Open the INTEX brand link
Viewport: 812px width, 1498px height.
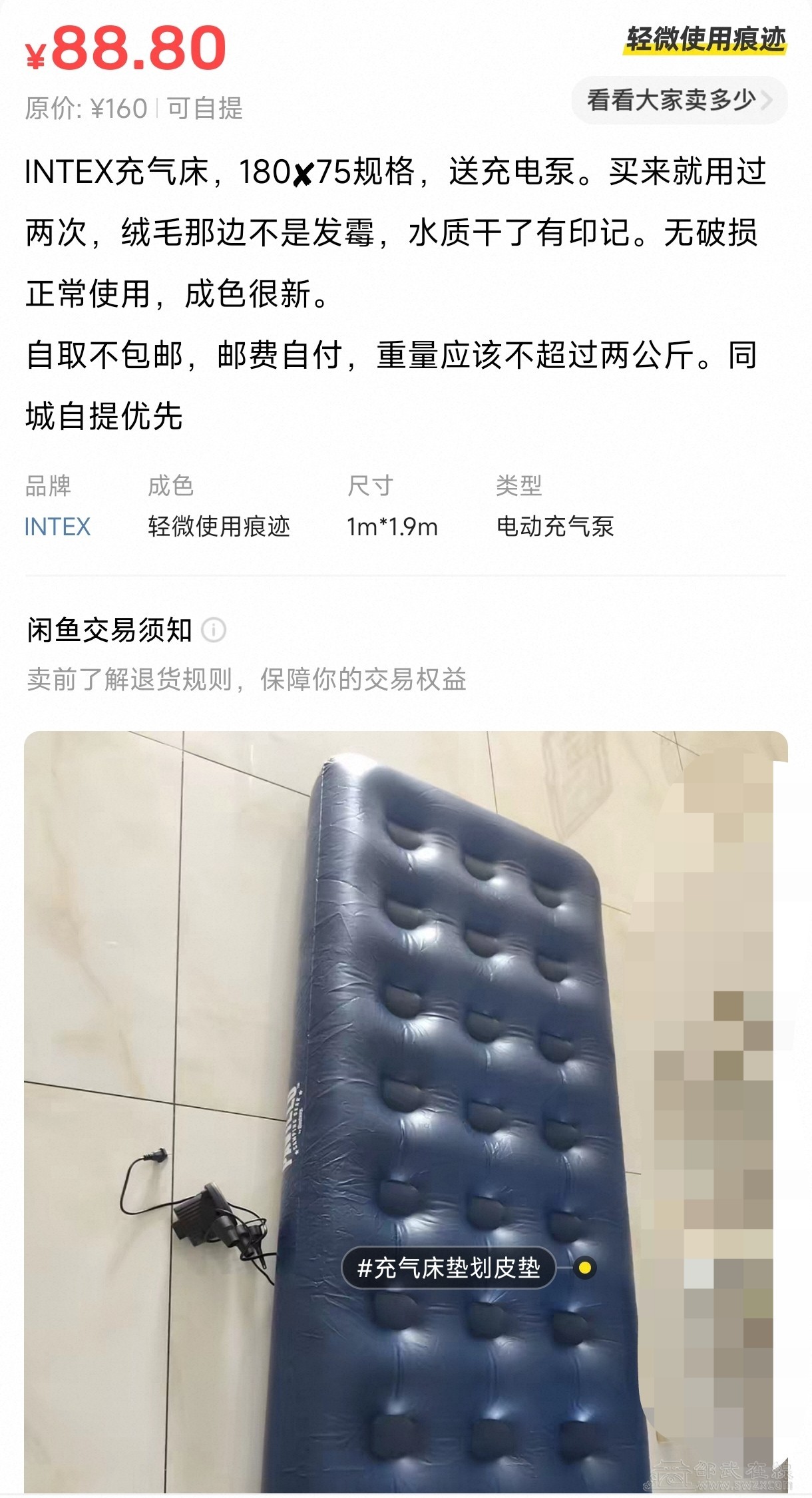57,527
